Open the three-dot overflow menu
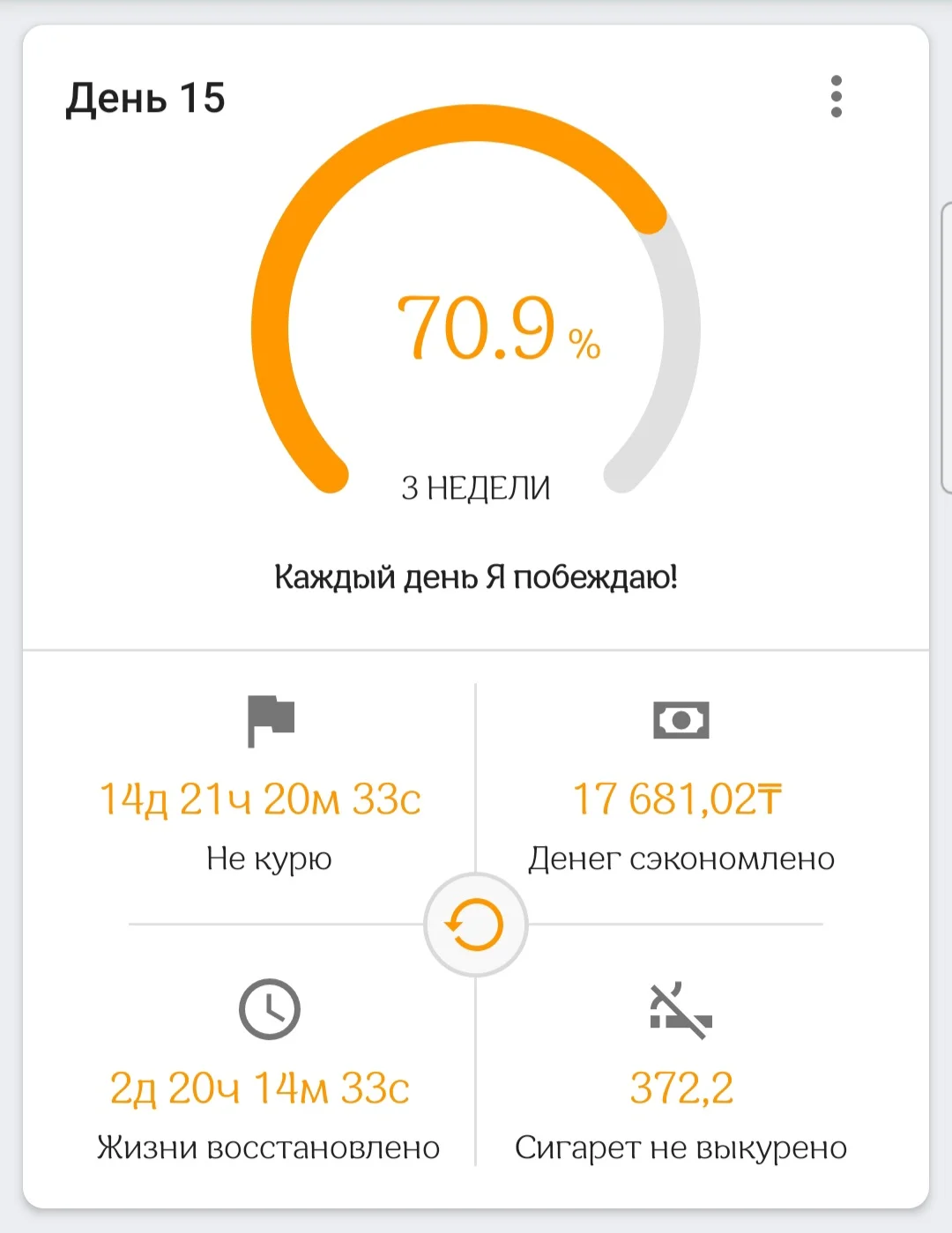Image resolution: width=952 pixels, height=1233 pixels. 837,97
